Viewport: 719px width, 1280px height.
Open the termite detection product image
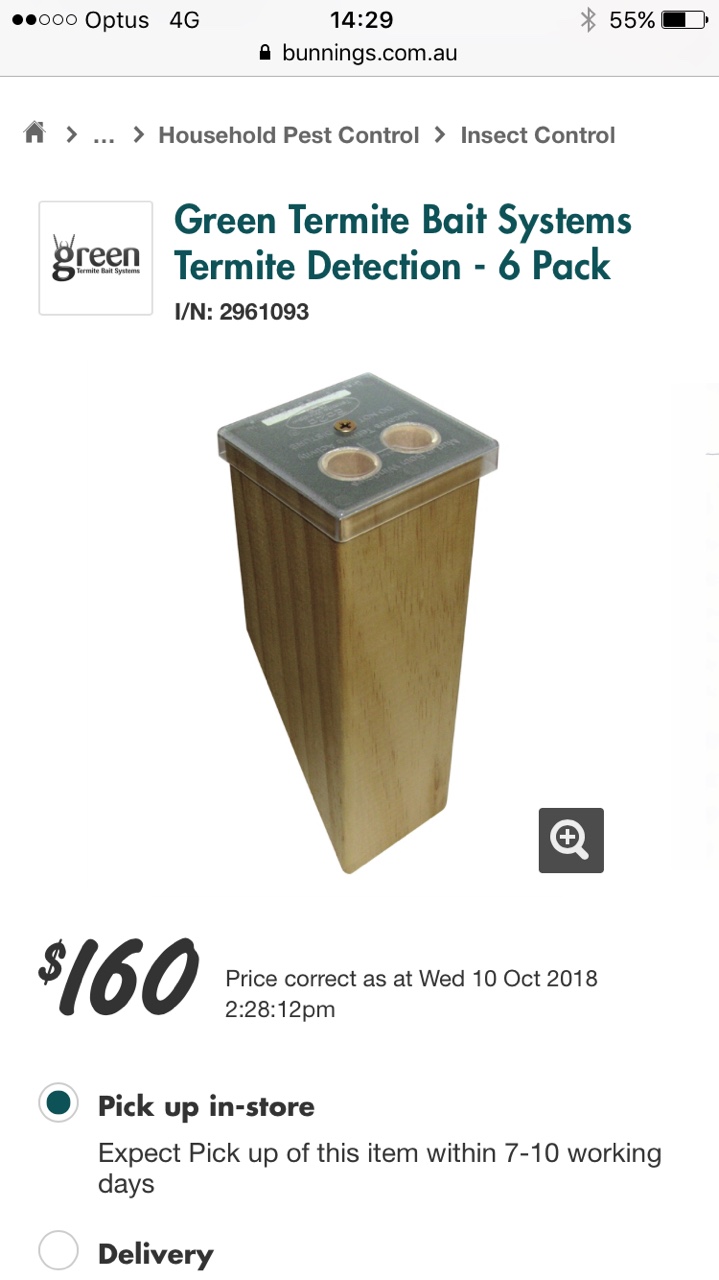pos(358,620)
